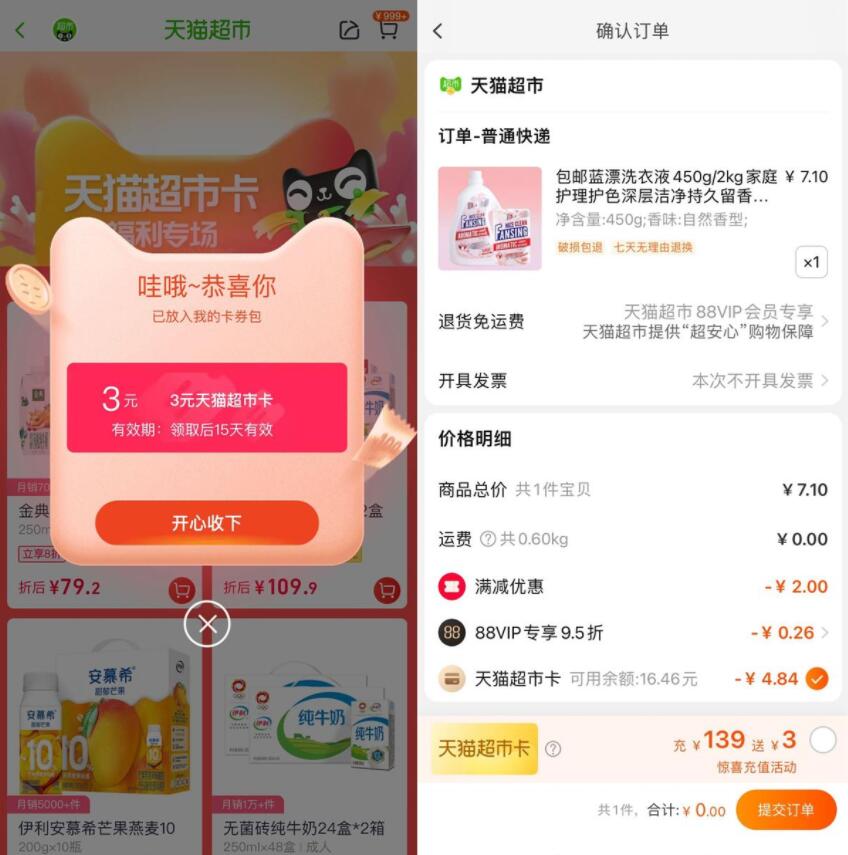Add the ¥79.2 item to cart
Viewport: 848px width, 855px height.
(182, 590)
